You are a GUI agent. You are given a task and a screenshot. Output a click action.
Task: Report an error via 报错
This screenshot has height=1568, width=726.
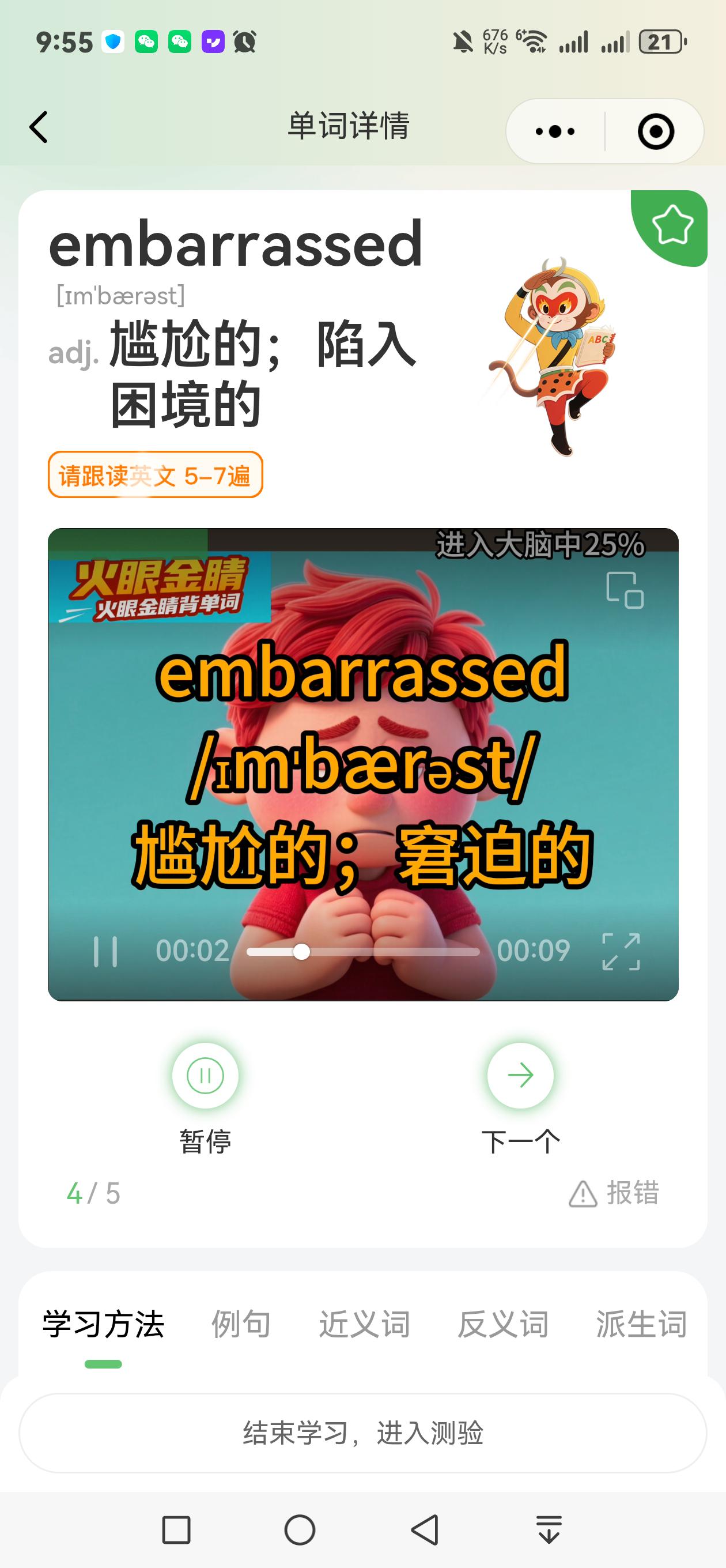pyautogui.click(x=614, y=1193)
